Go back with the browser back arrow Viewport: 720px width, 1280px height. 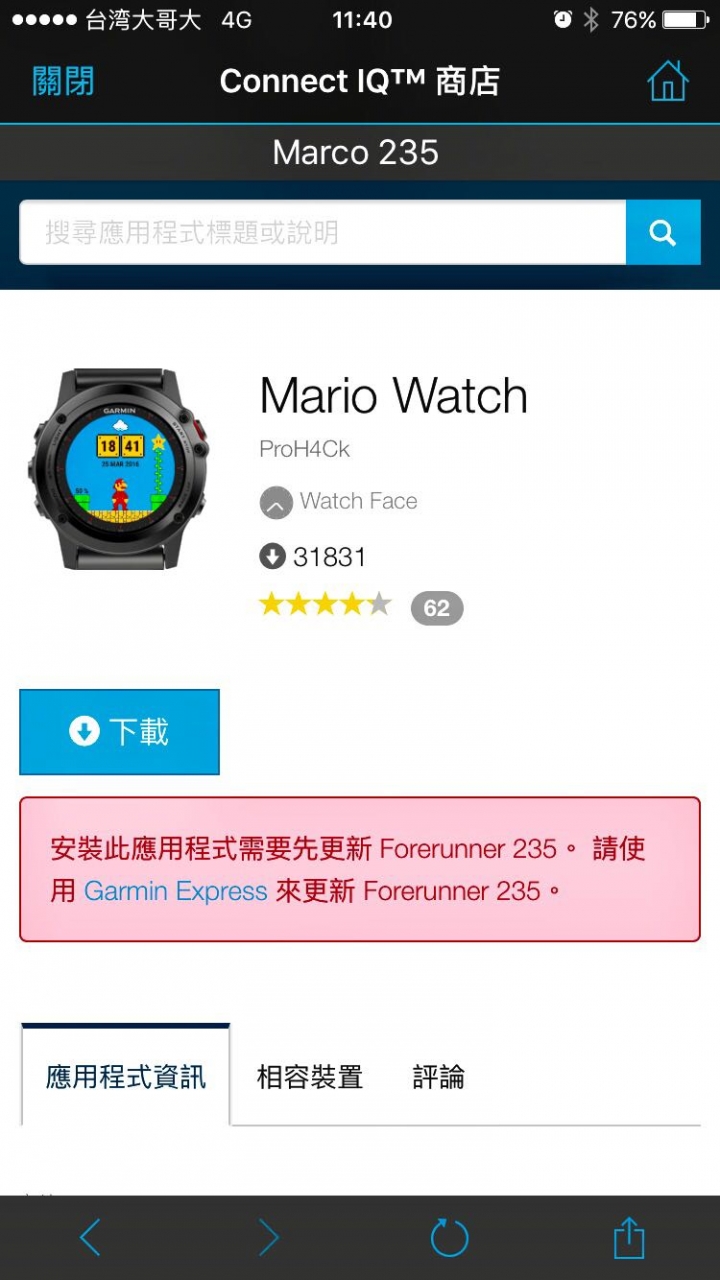90,1238
